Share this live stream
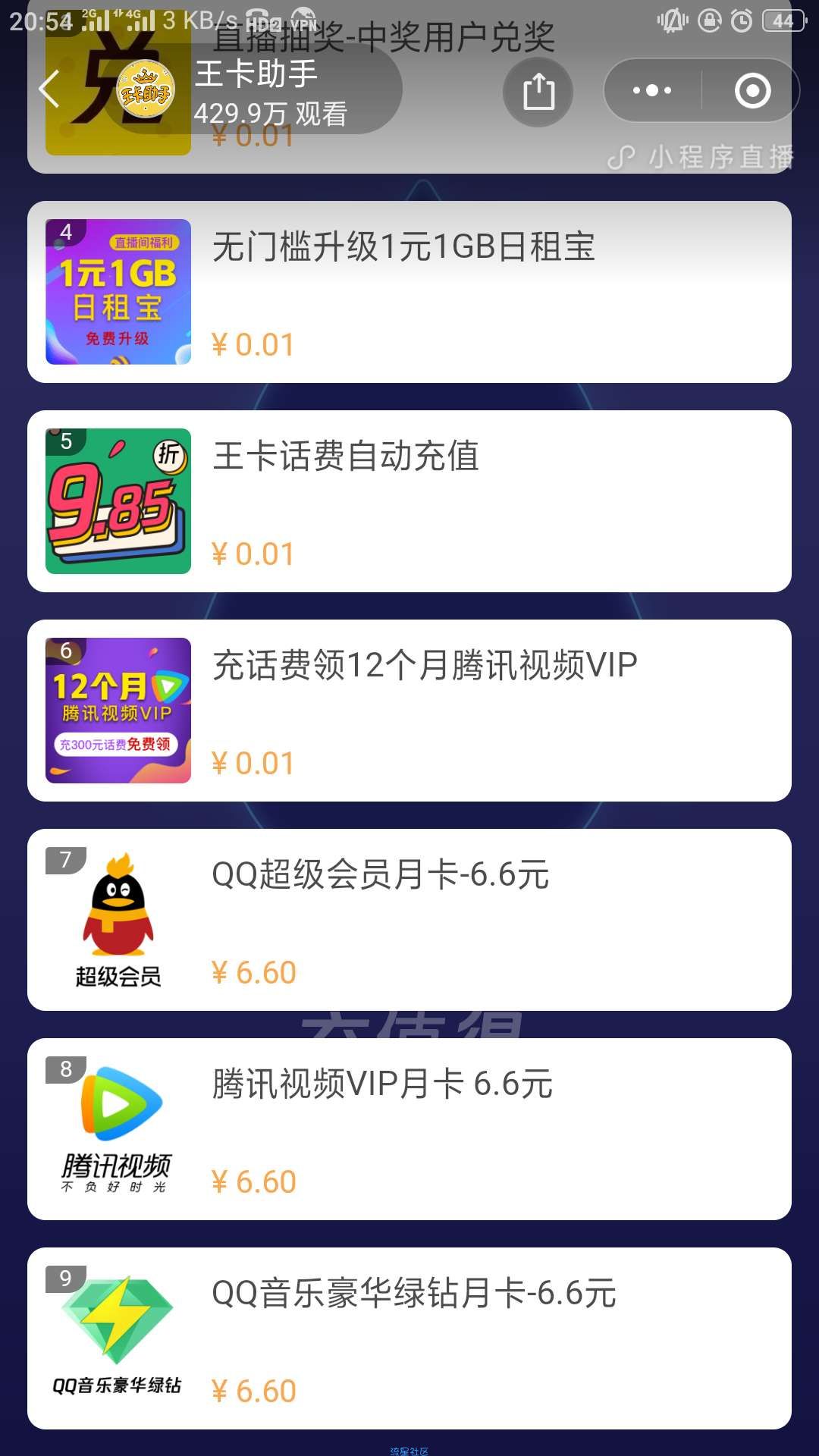 point(538,91)
